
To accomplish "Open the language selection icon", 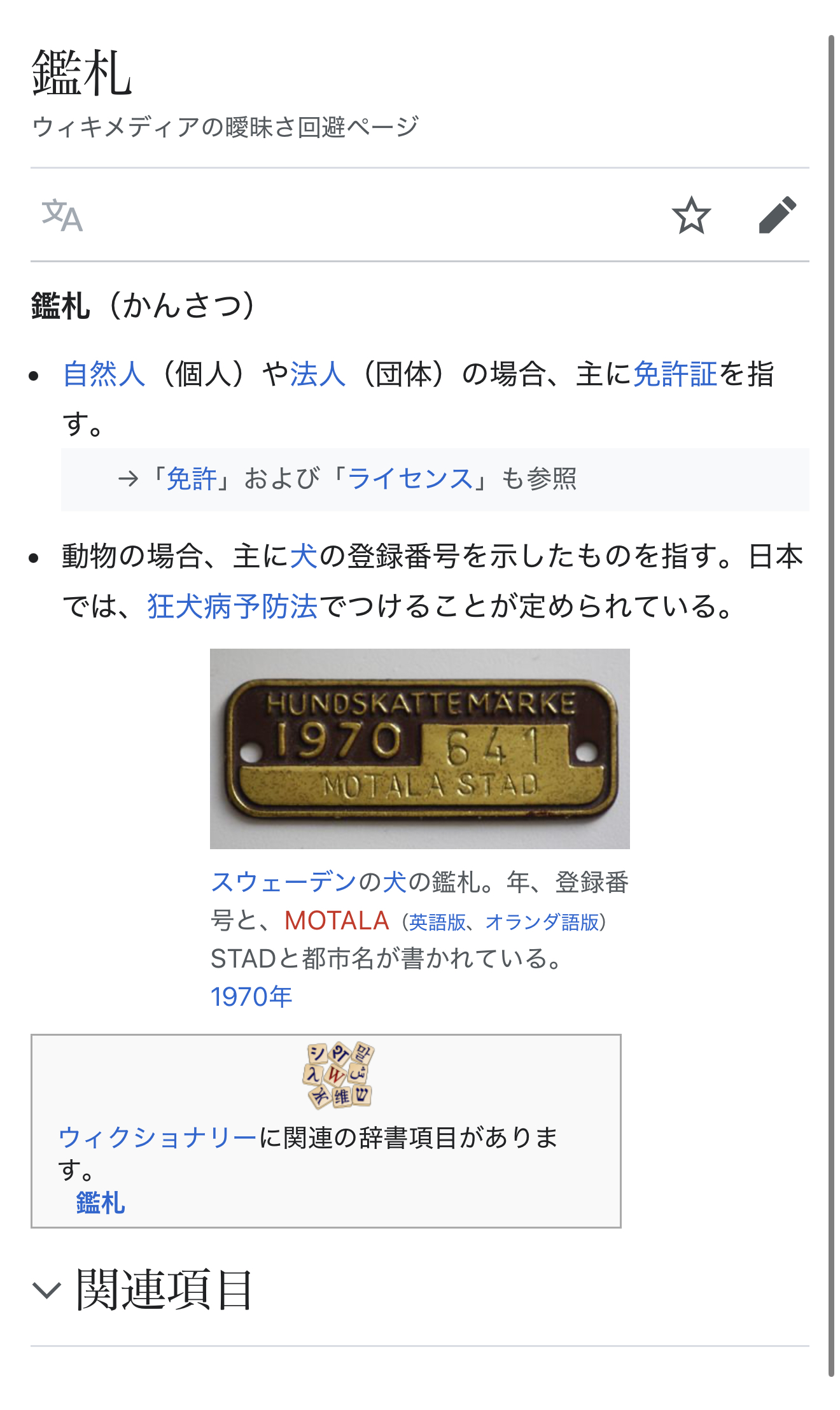I will (62, 215).
